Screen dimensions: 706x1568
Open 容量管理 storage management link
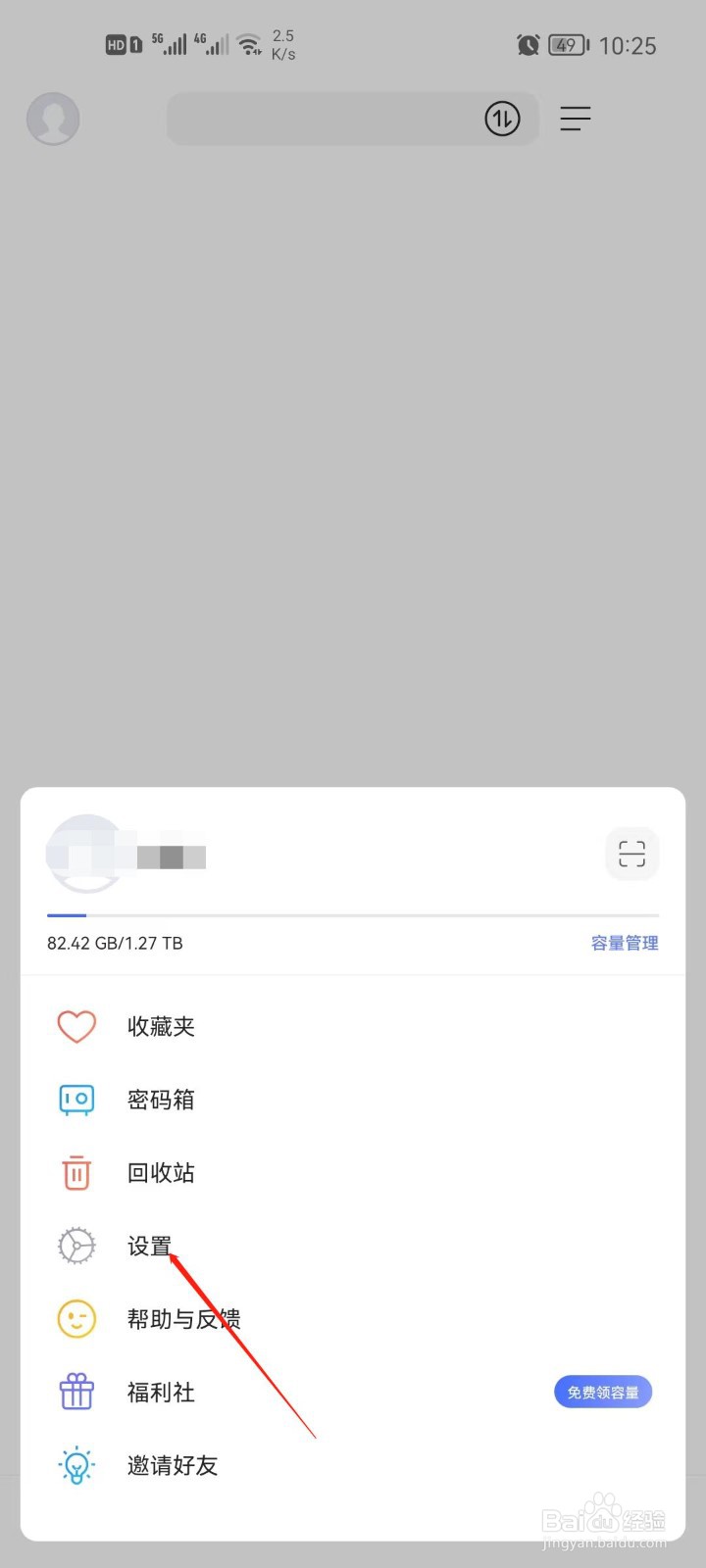coord(624,943)
